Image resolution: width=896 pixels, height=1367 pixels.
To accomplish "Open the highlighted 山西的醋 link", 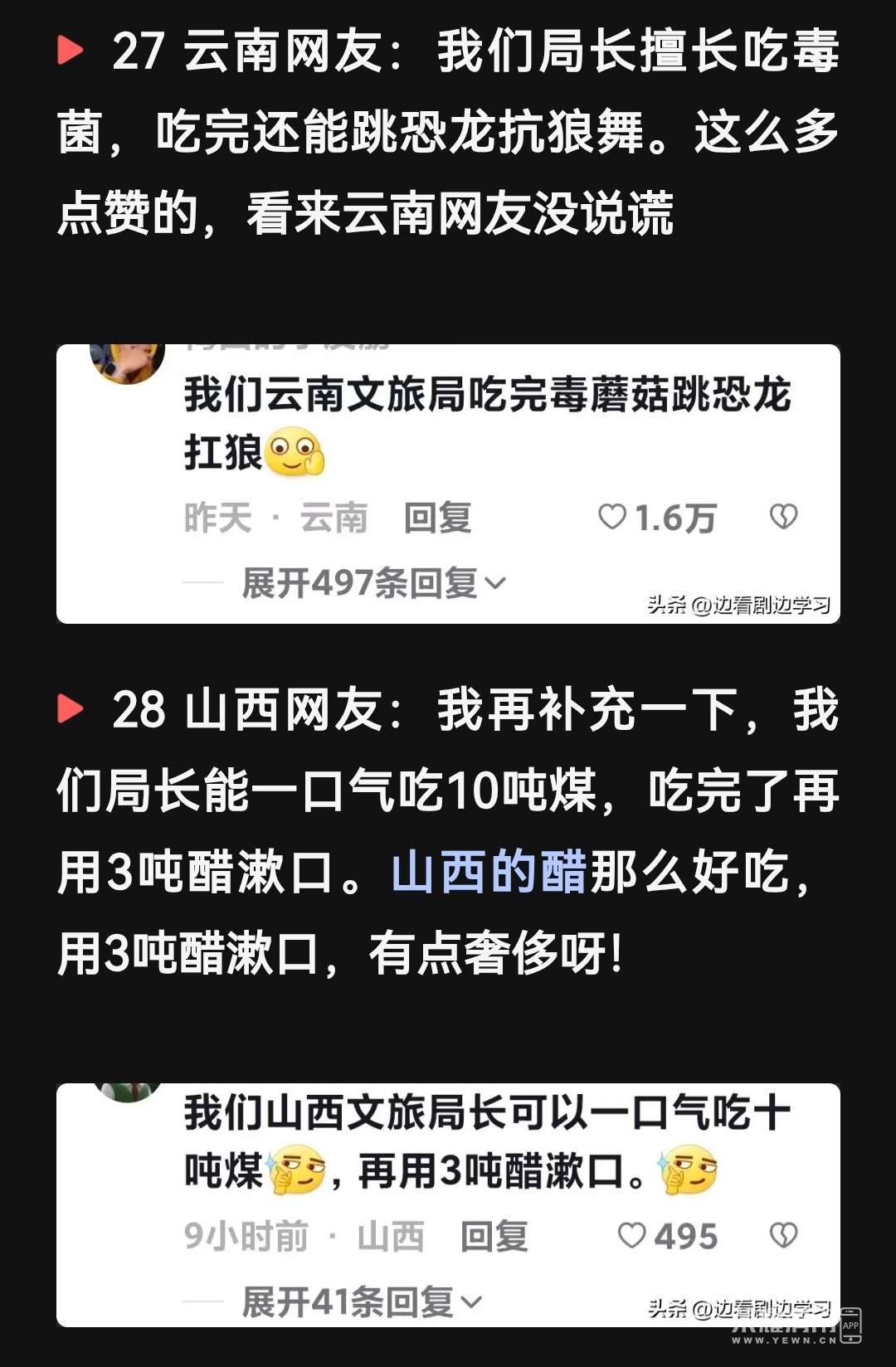I will 489,873.
